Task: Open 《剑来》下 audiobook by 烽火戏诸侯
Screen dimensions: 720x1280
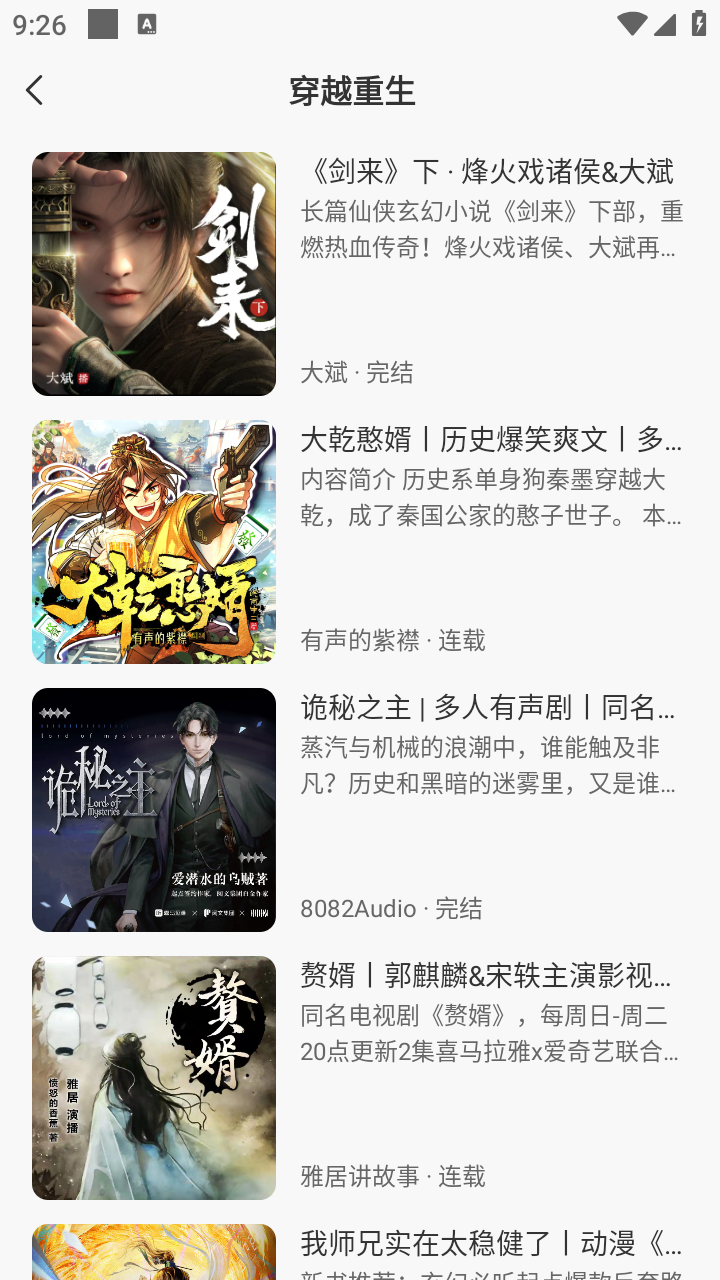Action: pyautogui.click(x=487, y=172)
